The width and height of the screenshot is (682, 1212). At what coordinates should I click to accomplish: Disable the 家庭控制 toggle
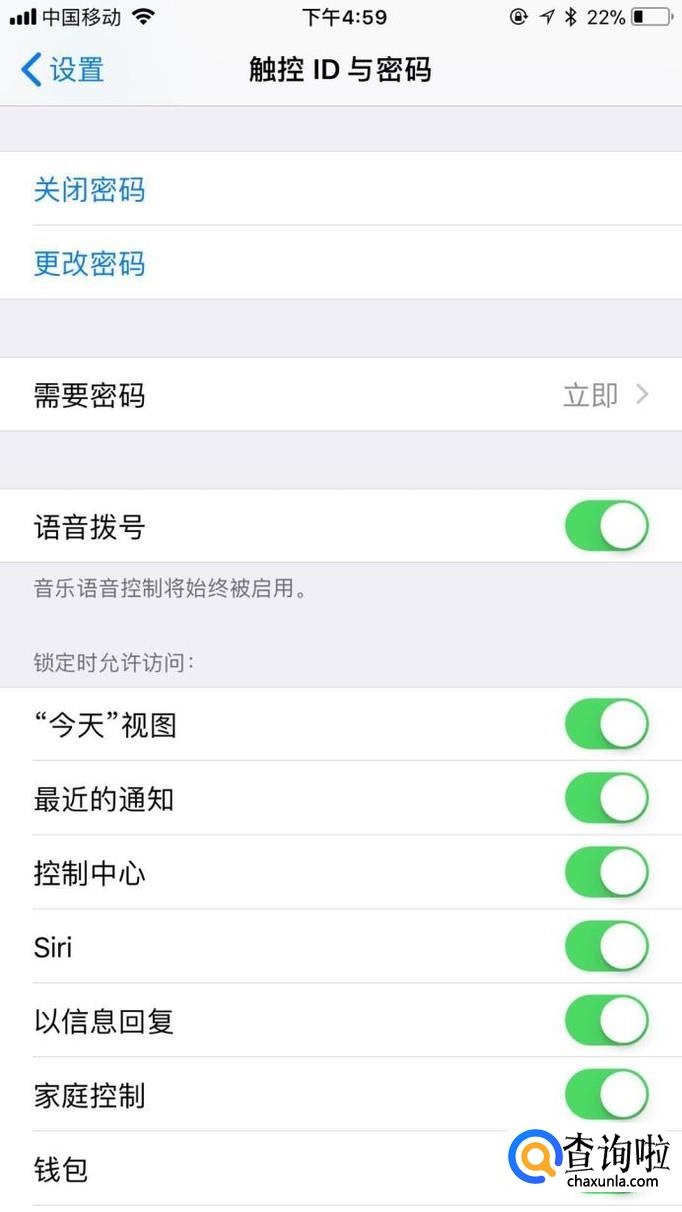point(606,1094)
